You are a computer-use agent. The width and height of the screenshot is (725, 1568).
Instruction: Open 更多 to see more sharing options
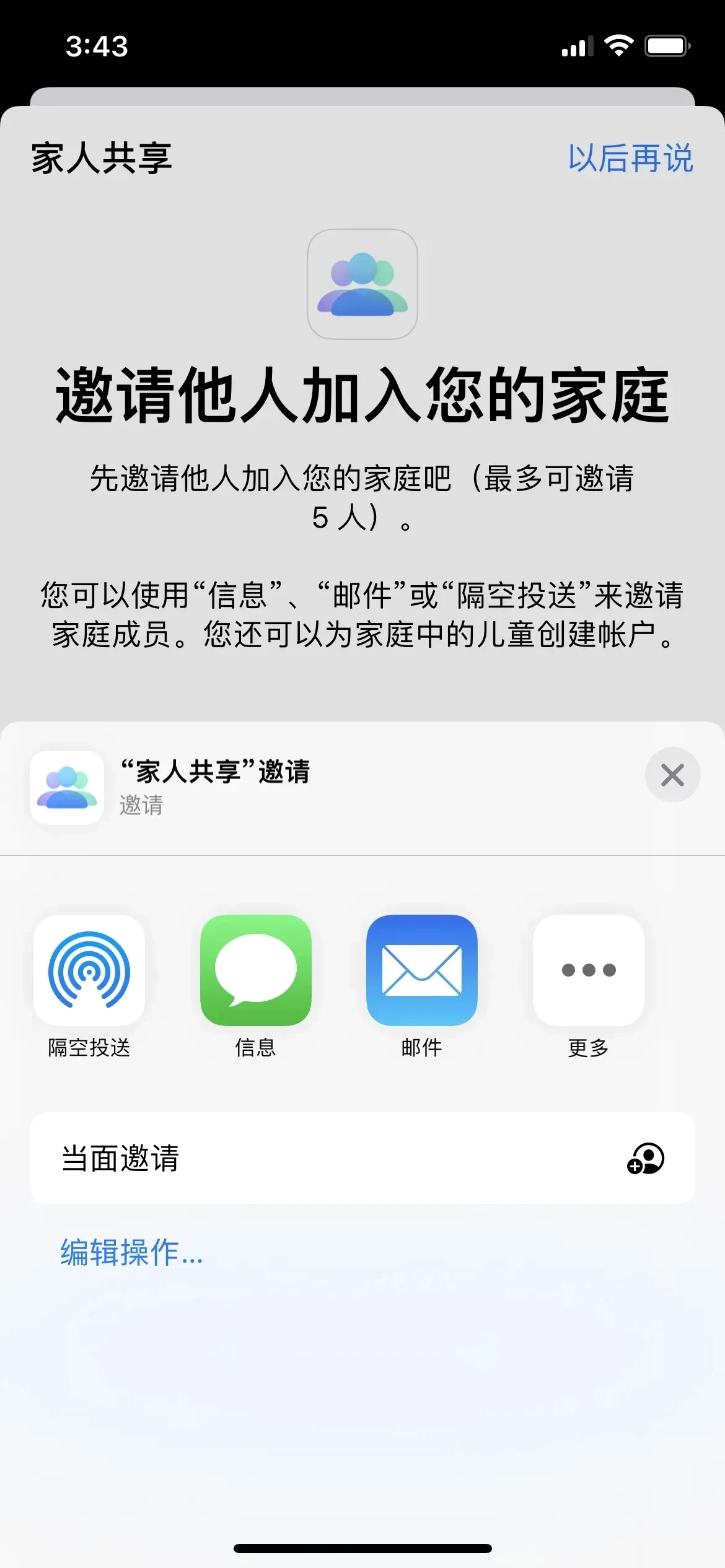point(587,972)
